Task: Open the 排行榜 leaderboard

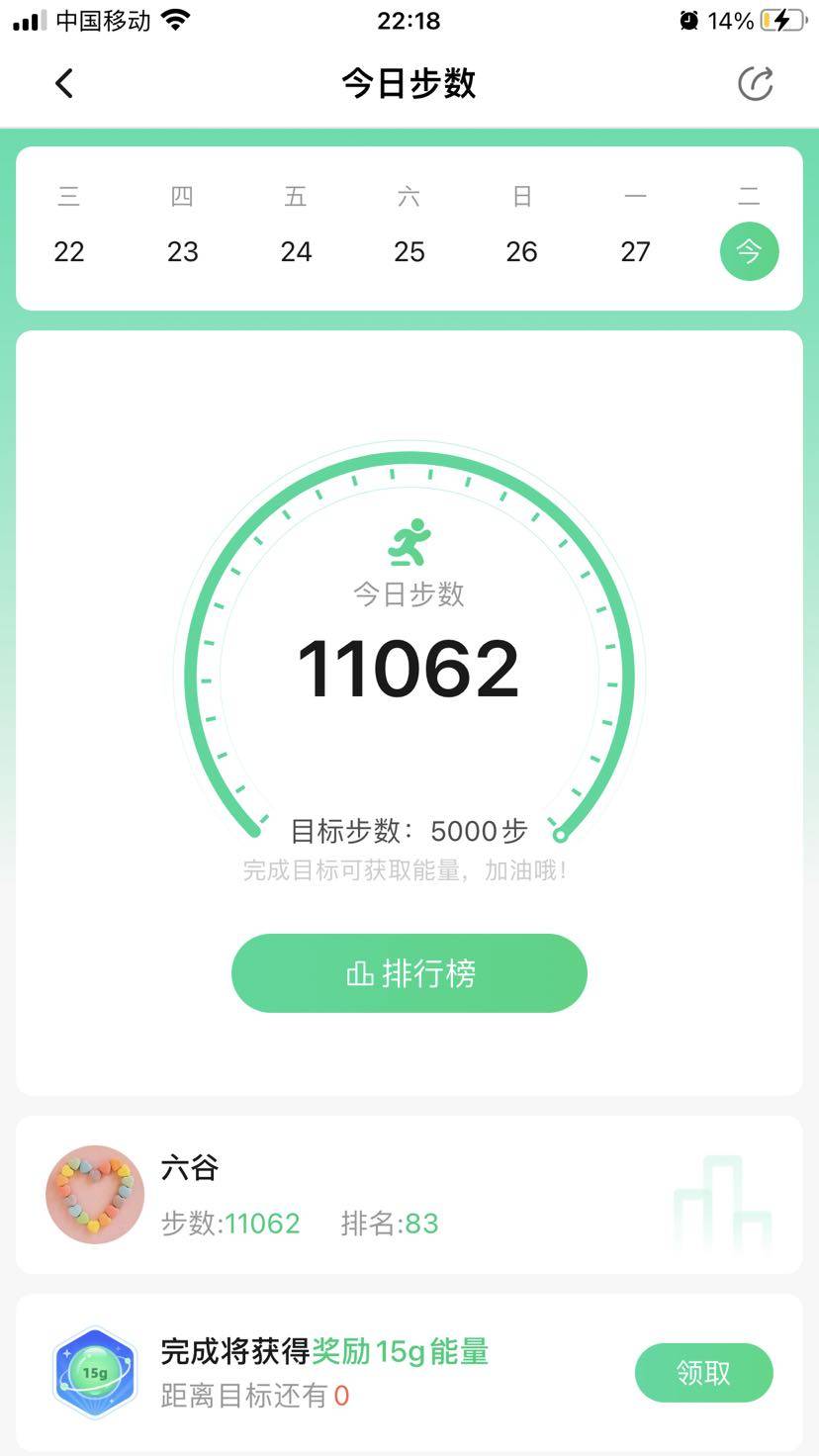Action: pyautogui.click(x=409, y=973)
